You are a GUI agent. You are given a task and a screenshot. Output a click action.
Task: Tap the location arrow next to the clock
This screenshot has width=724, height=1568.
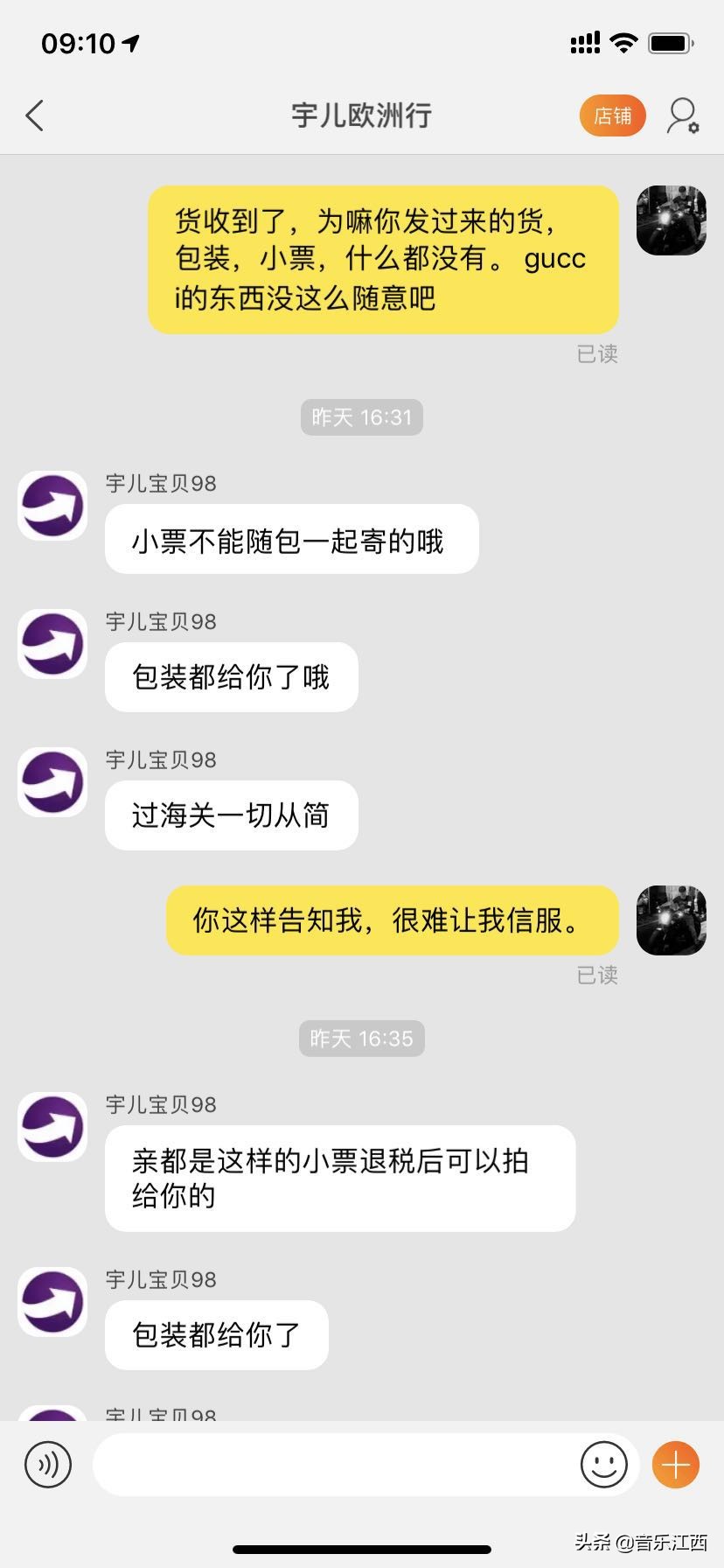(x=131, y=41)
